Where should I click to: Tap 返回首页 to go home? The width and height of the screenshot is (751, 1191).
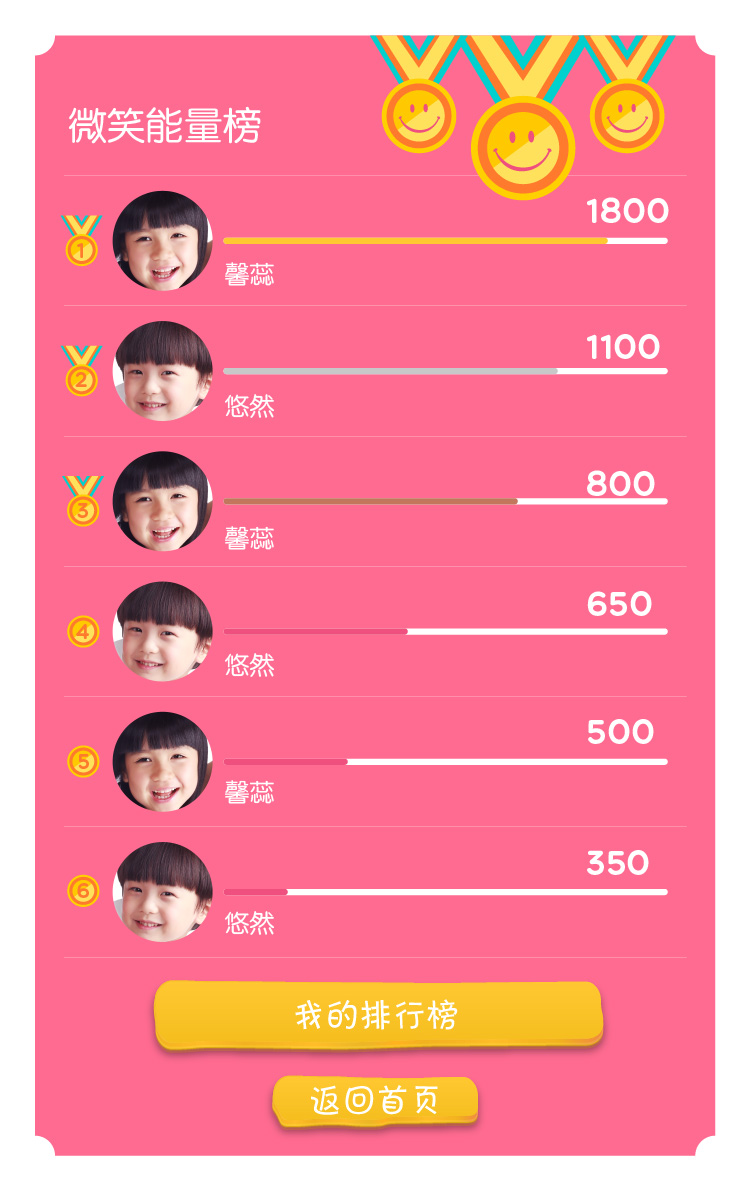coord(375,1101)
